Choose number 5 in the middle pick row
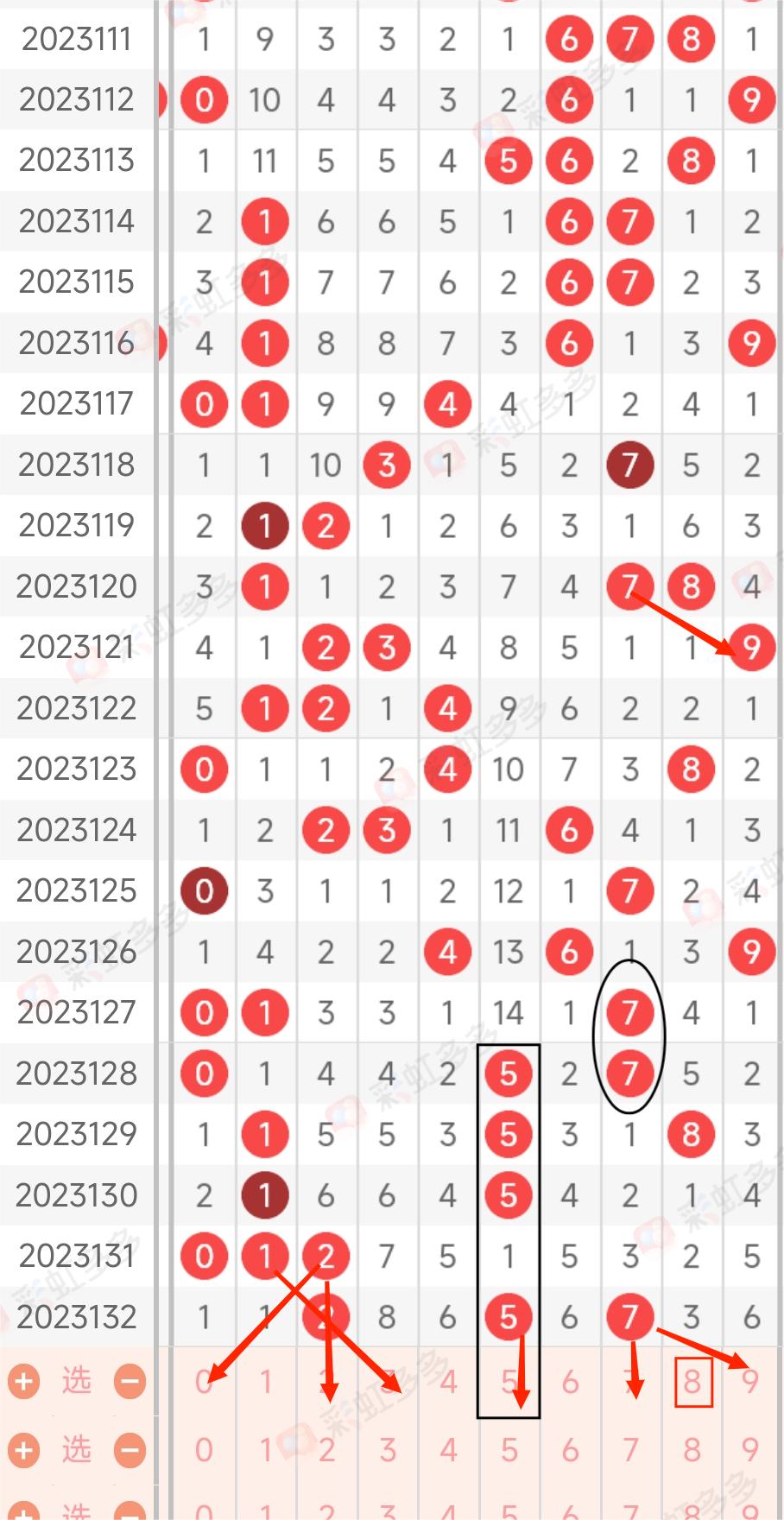The height and width of the screenshot is (1520, 784). (x=509, y=1450)
